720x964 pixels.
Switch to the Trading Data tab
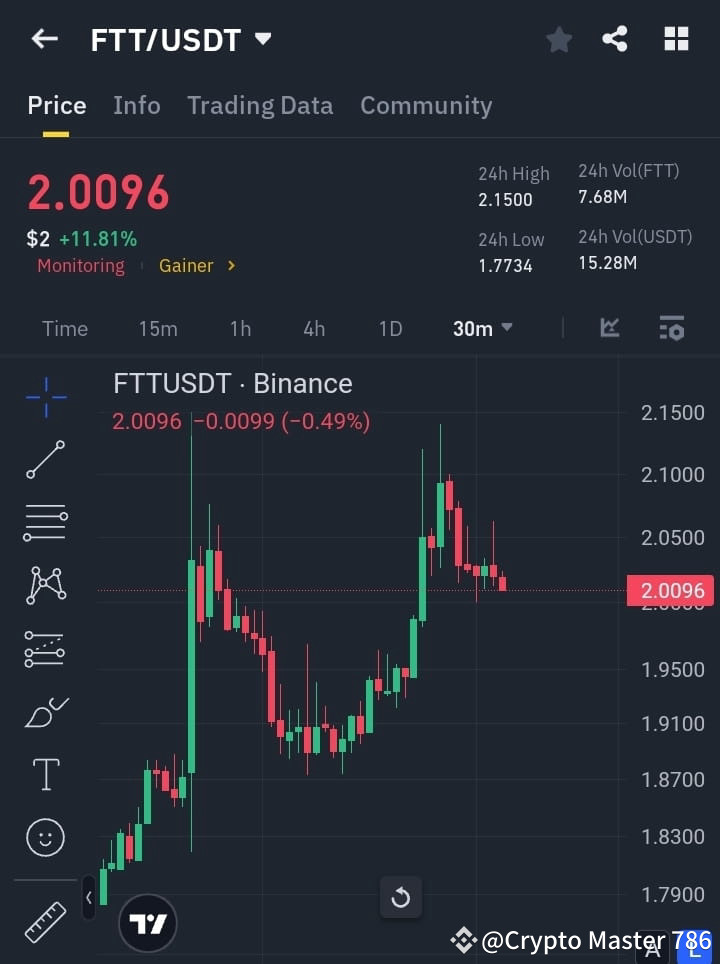260,105
